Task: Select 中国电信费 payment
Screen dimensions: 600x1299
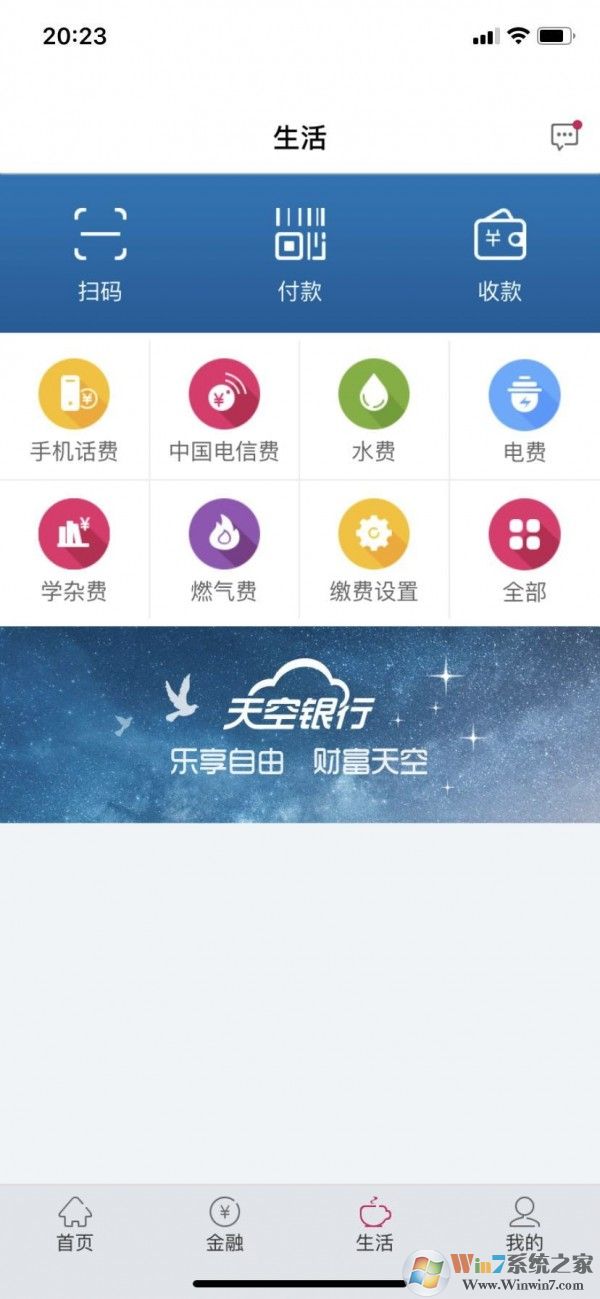Action: 224,410
